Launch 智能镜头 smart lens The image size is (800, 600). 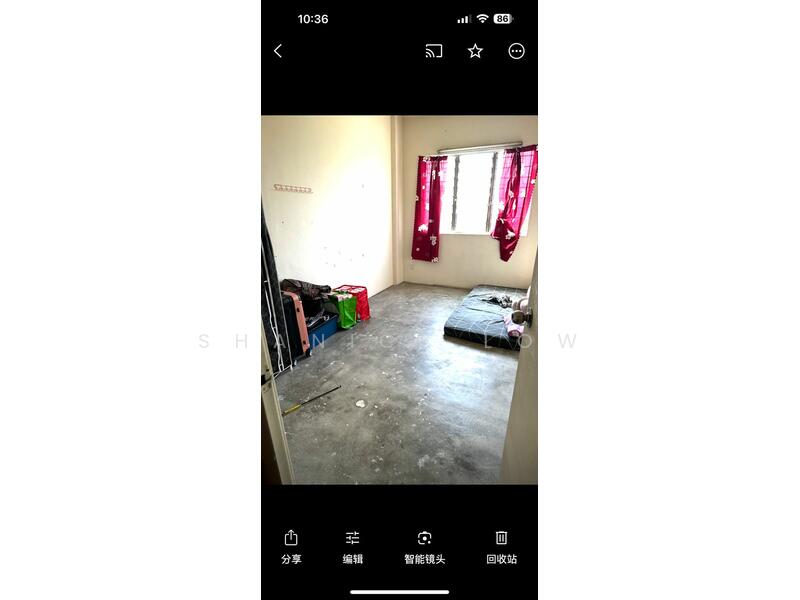point(425,546)
